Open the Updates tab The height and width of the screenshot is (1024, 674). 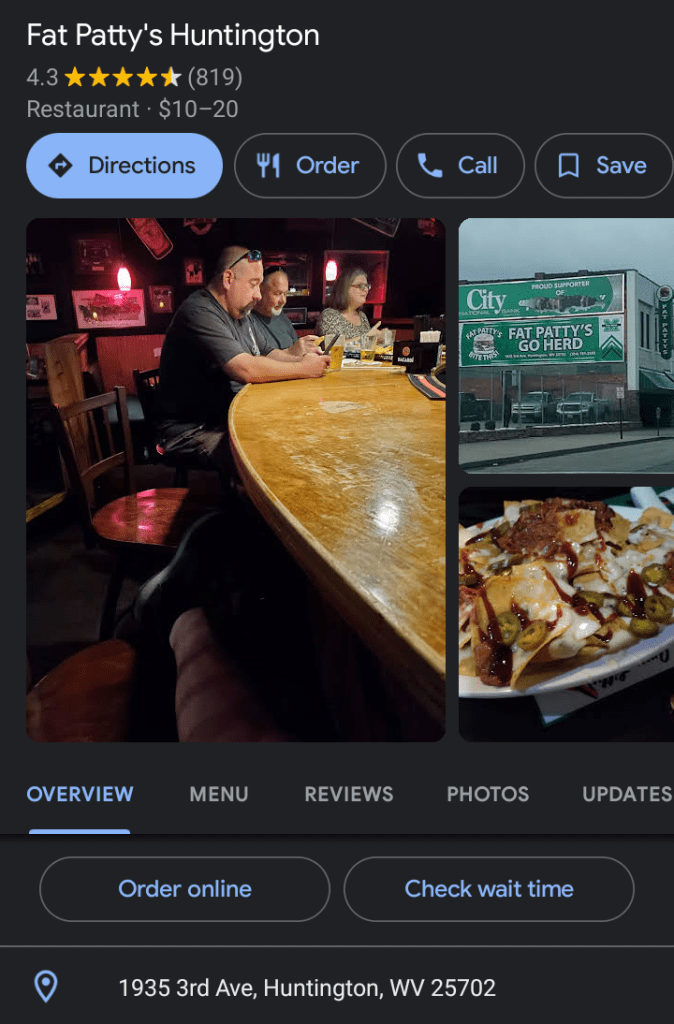pos(626,794)
